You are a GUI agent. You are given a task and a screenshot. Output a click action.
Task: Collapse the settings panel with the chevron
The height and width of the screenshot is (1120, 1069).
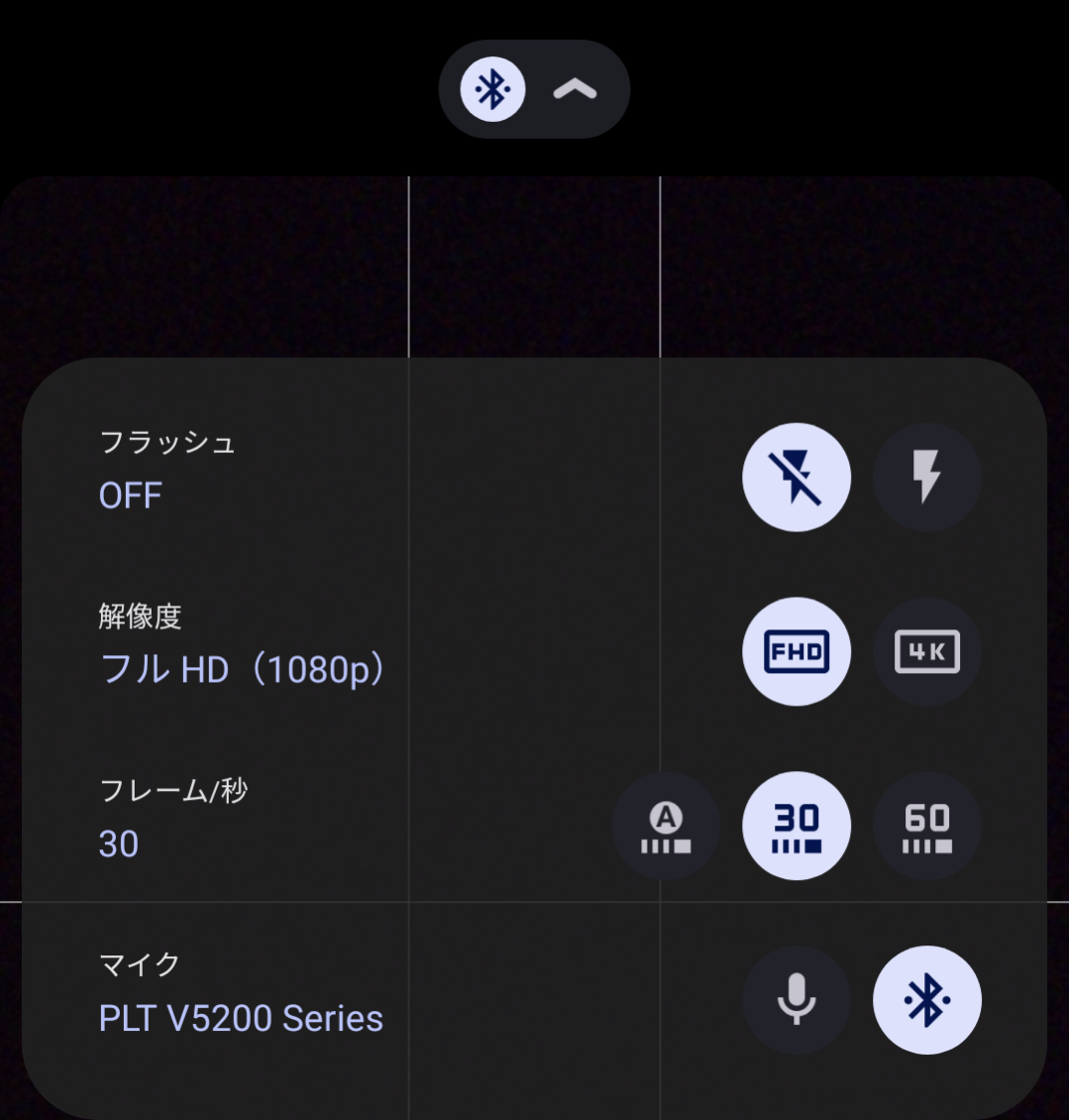pyautogui.click(x=576, y=88)
